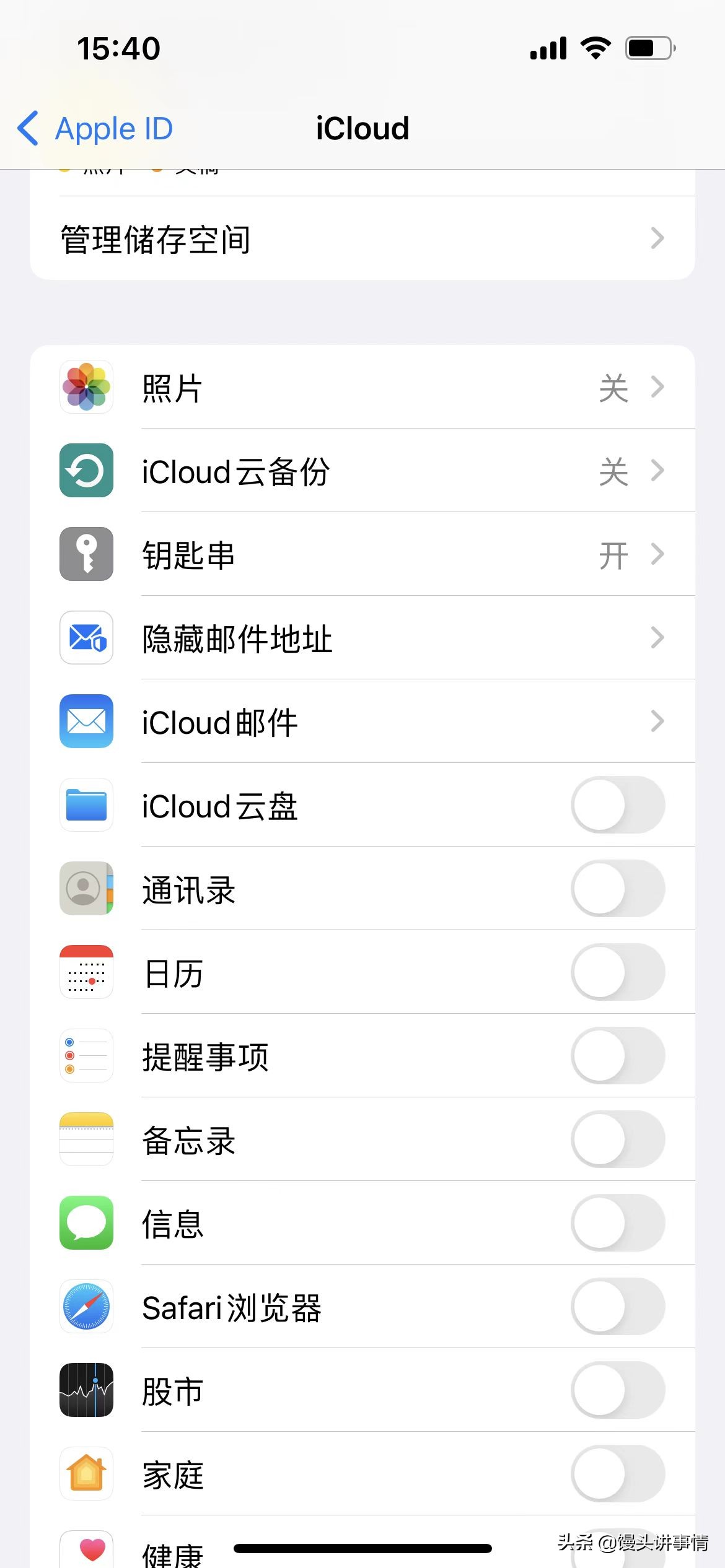
Task: Click the Keychain (钥匙串) key icon
Action: (86, 554)
